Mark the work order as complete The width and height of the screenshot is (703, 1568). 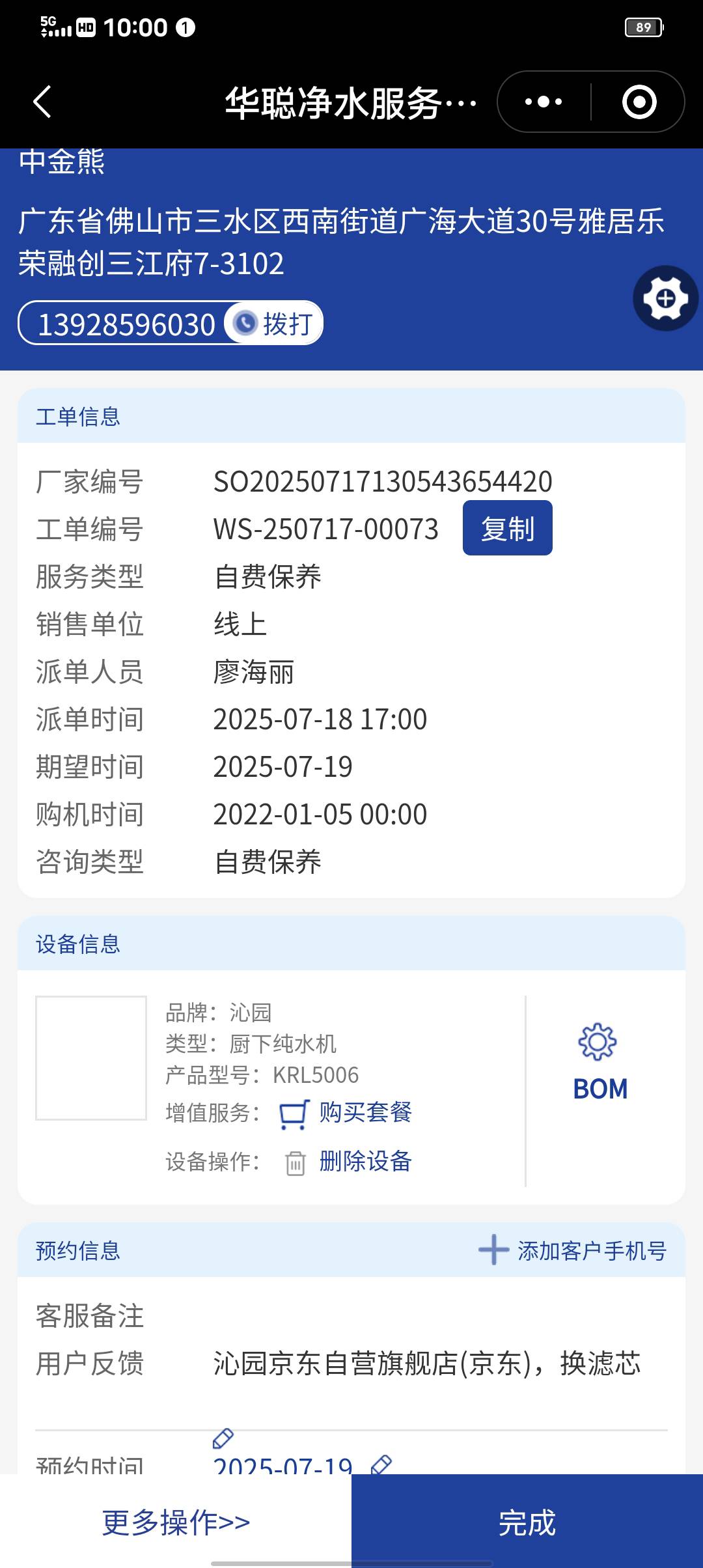[527, 1522]
